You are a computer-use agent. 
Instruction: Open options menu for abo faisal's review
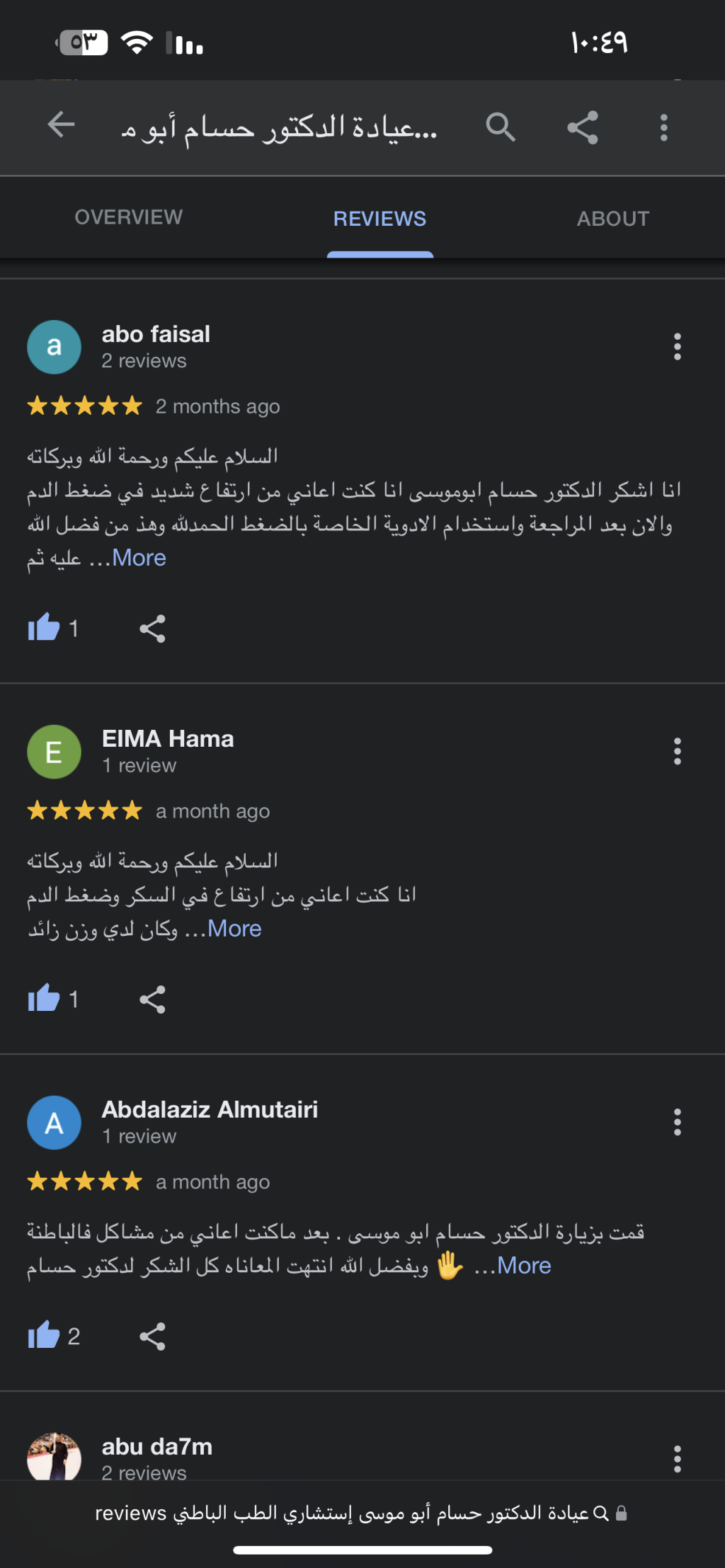point(677,347)
